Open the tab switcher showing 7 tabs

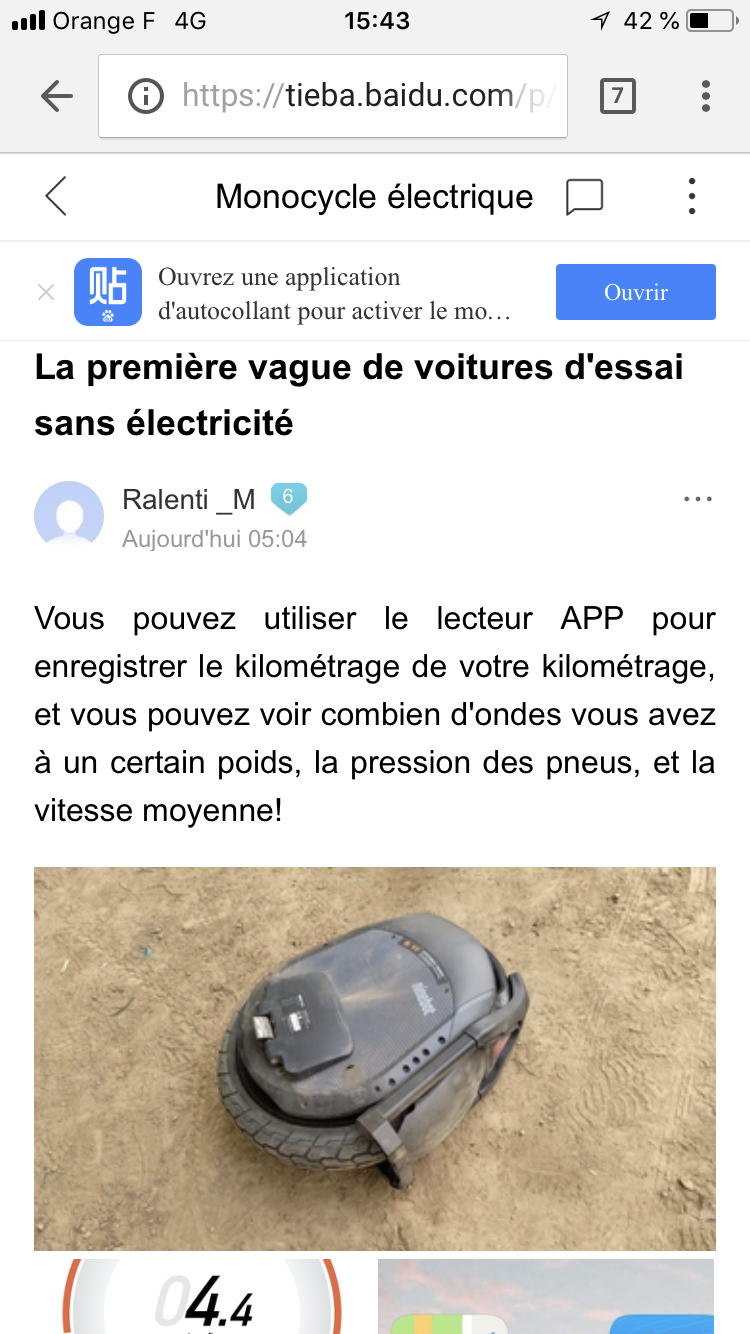[617, 96]
